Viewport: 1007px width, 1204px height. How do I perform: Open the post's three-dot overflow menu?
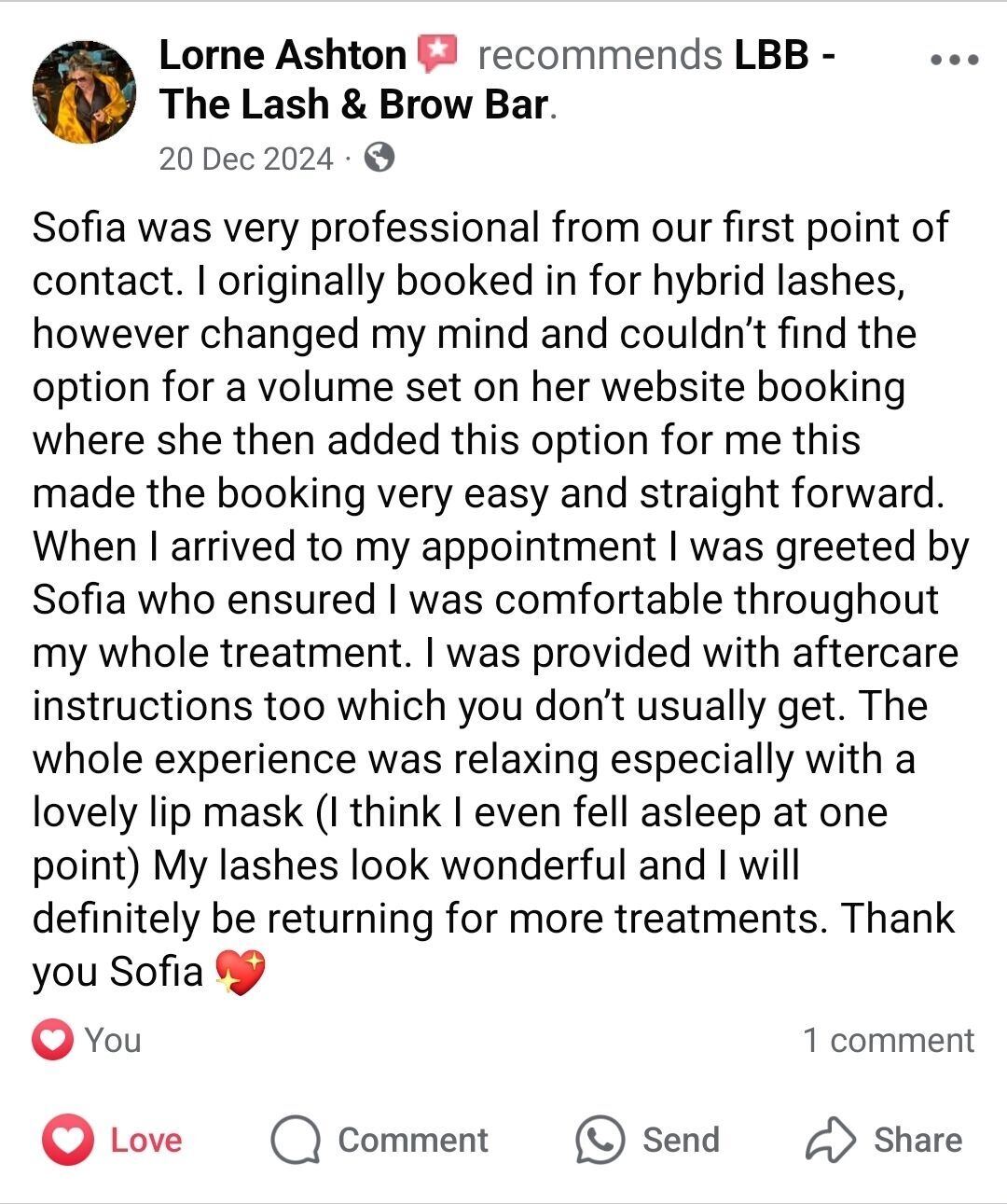click(955, 60)
